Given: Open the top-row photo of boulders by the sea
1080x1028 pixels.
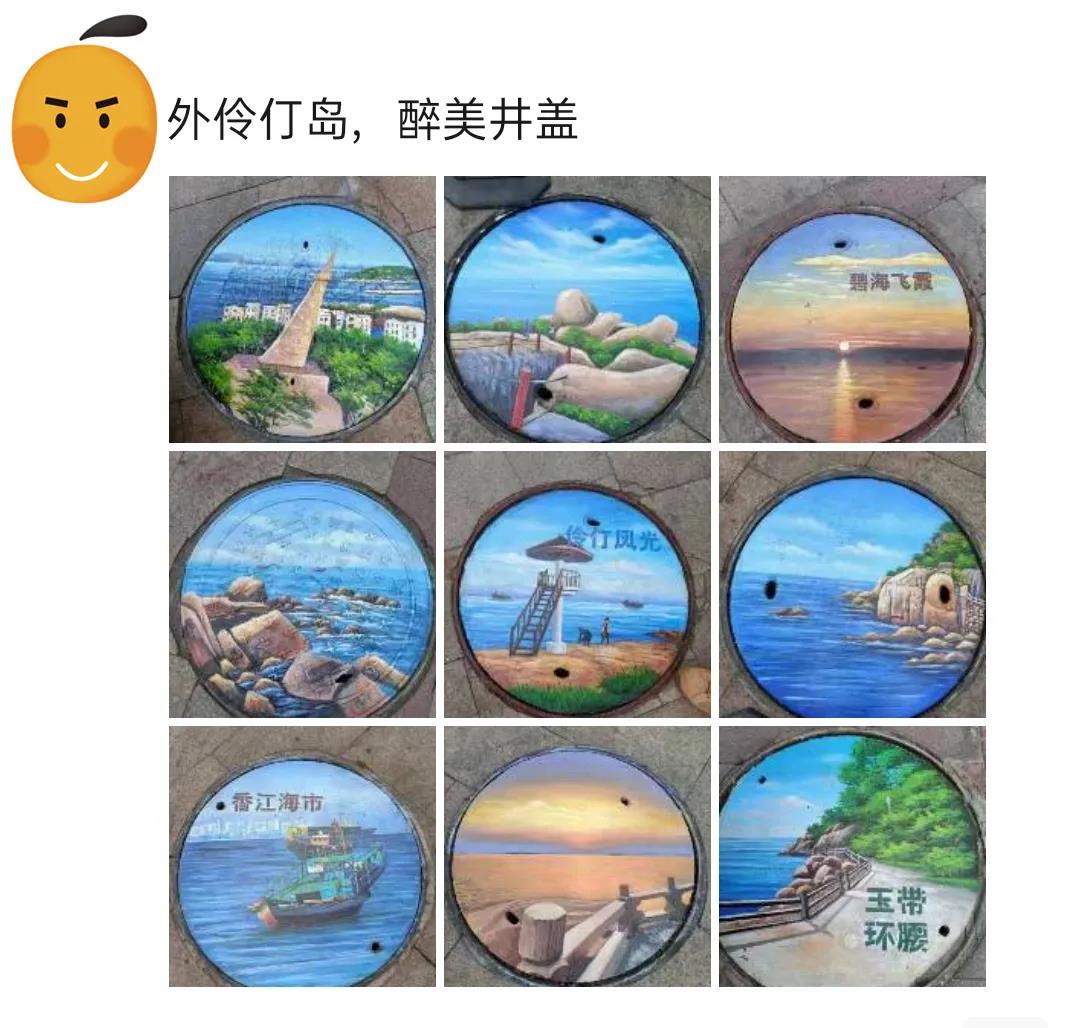Looking at the screenshot, I should tap(577, 309).
